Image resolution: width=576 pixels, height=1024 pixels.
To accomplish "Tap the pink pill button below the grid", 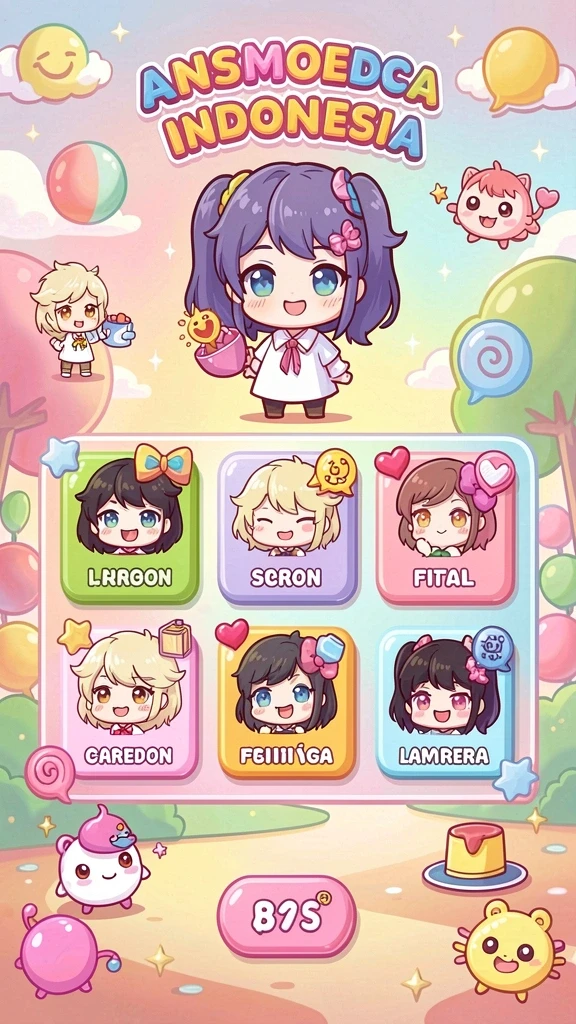I will [x=287, y=917].
